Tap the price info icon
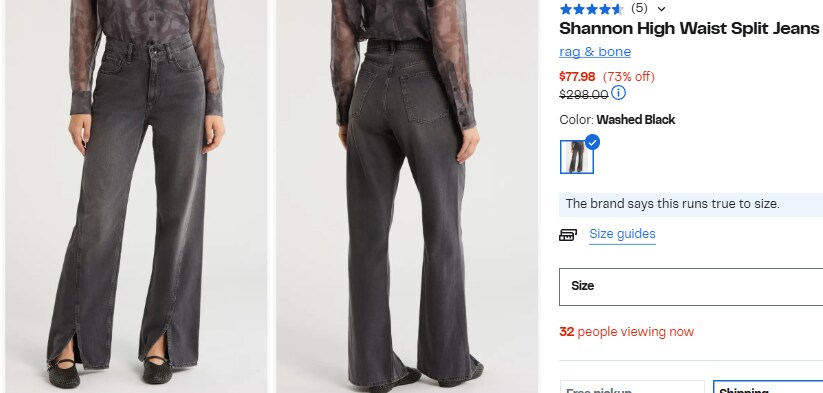This screenshot has width=823, height=393. click(618, 93)
